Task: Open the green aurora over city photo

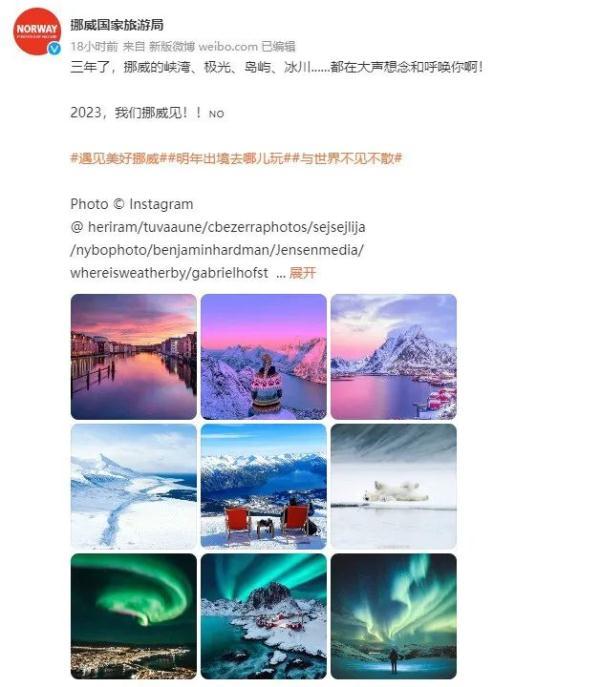Action: [x=133, y=616]
